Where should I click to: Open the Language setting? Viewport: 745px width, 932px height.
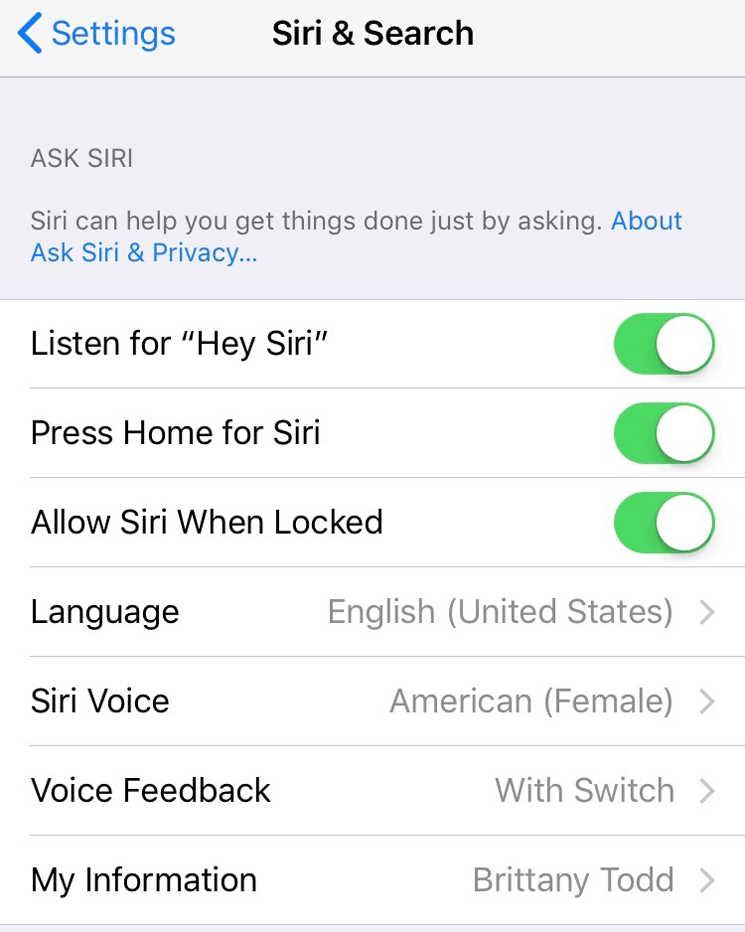(372, 612)
